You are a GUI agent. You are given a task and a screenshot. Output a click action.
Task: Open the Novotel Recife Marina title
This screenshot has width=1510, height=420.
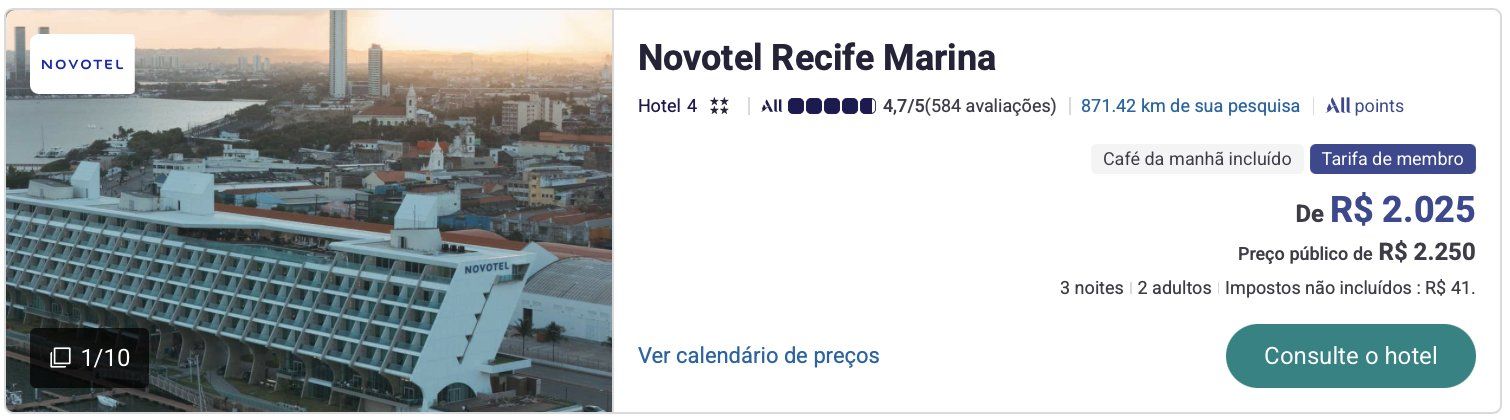[x=816, y=58]
